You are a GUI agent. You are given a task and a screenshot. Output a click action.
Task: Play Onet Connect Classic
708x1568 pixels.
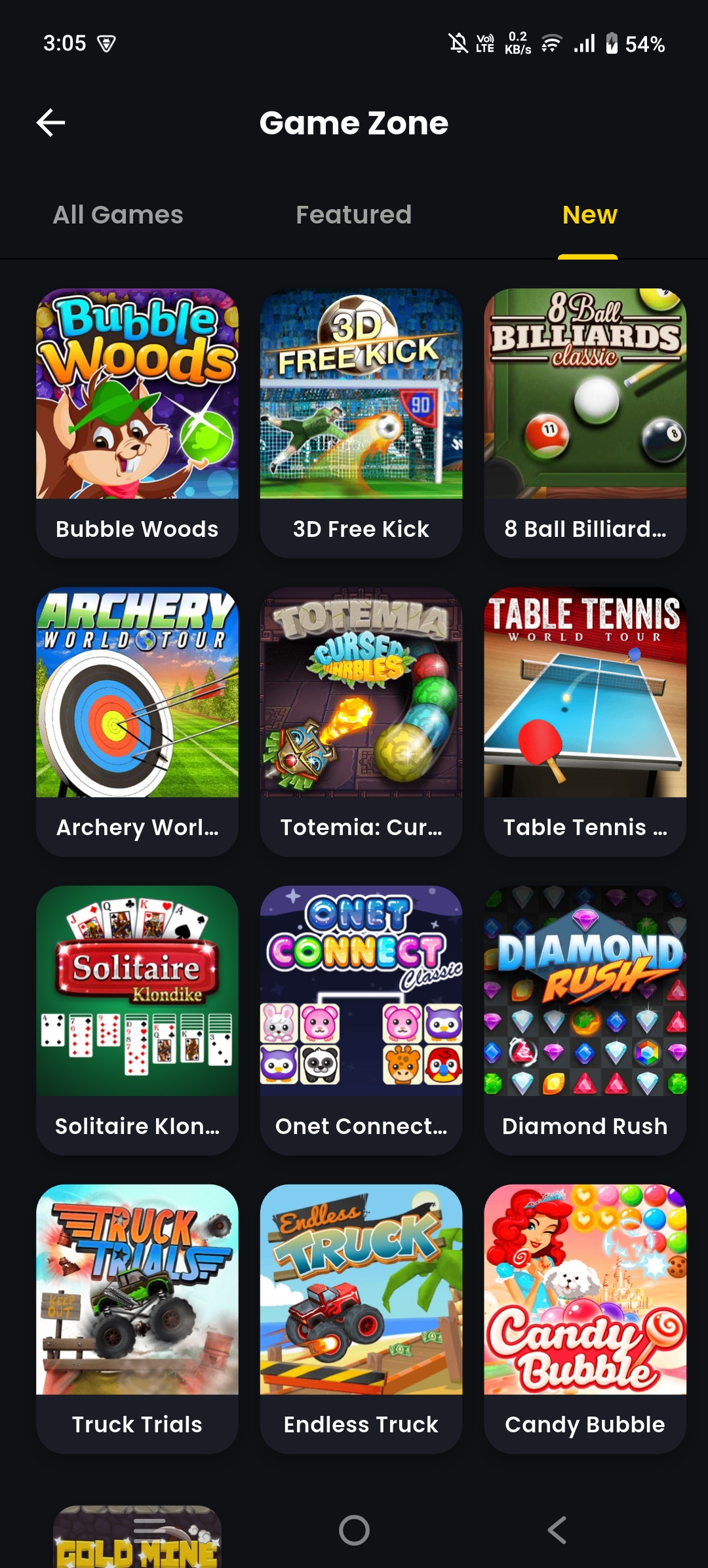tap(361, 1003)
